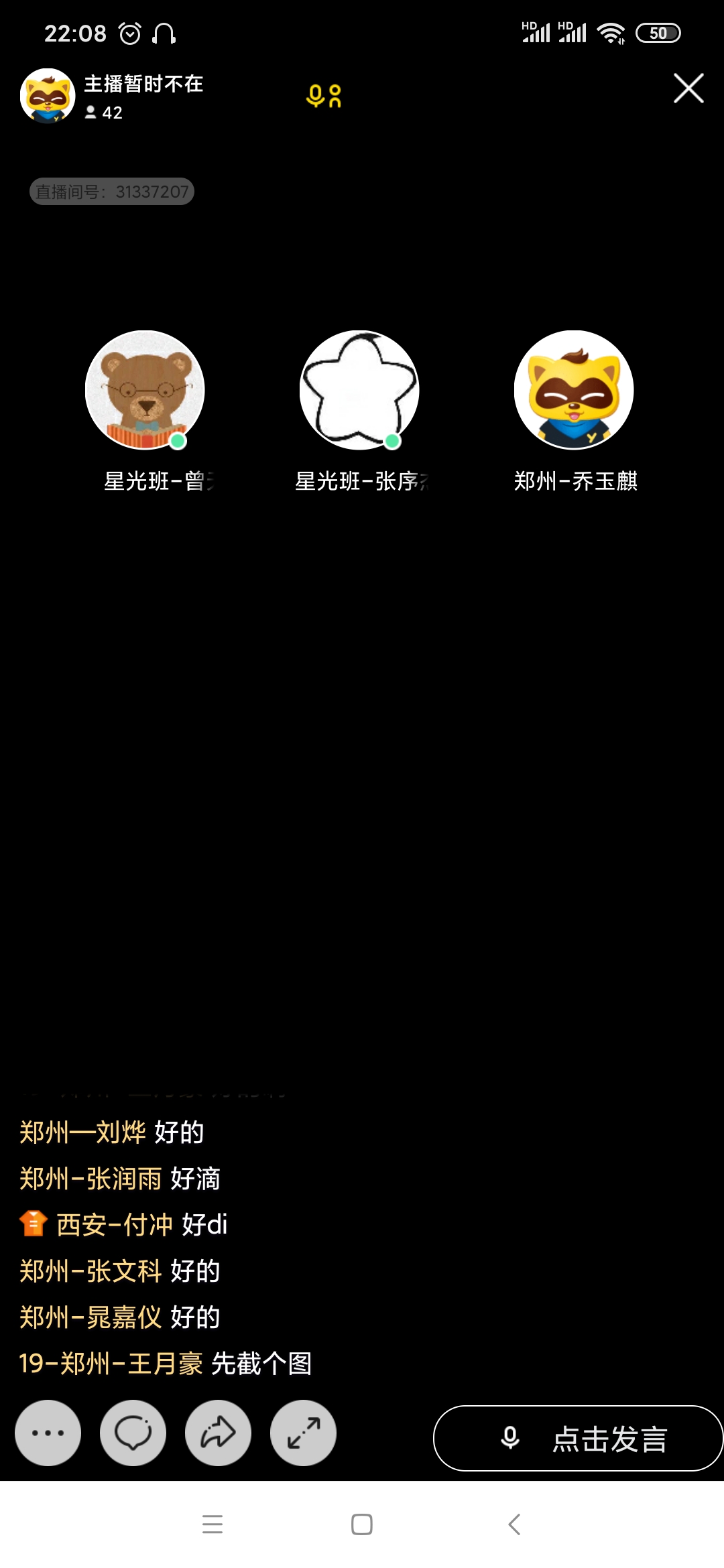Open the three-dot more options
The height and width of the screenshot is (1568, 724).
(x=48, y=1433)
